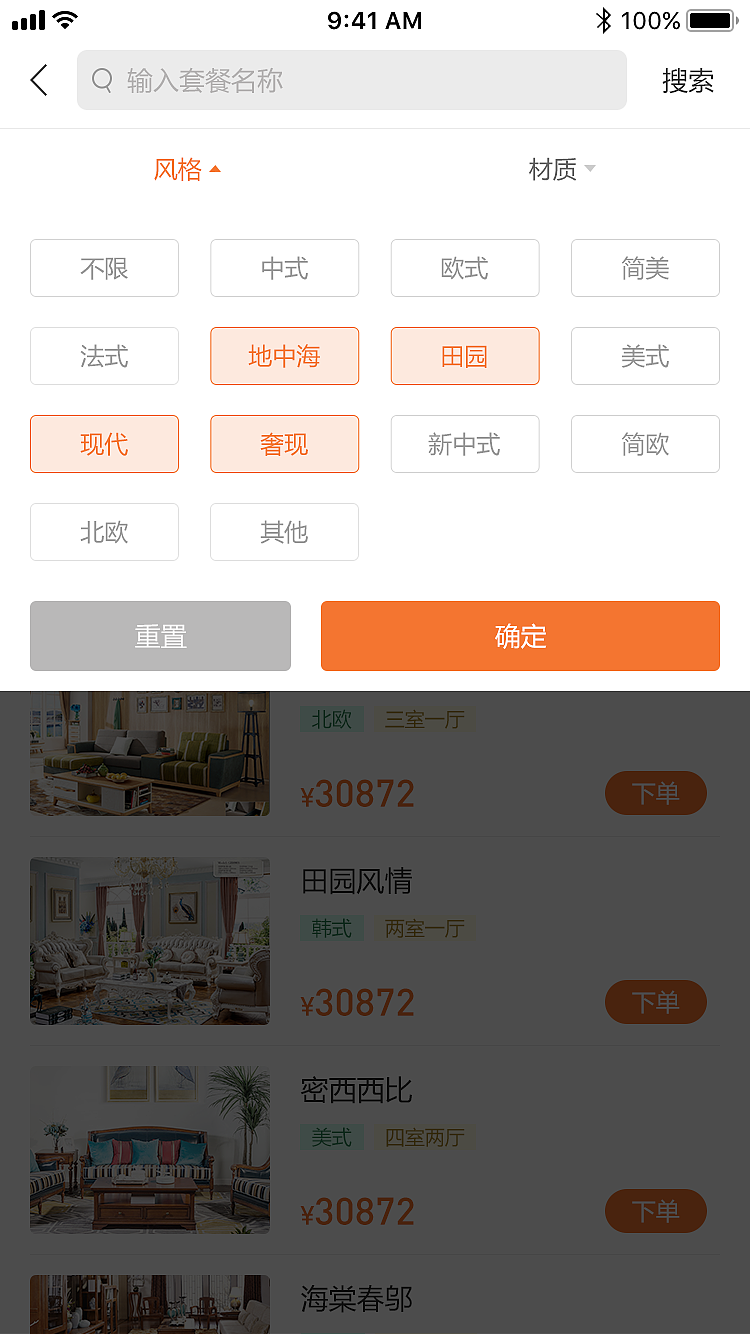Deselect the 地中海 style filter
750x1334 pixels.
pos(284,356)
